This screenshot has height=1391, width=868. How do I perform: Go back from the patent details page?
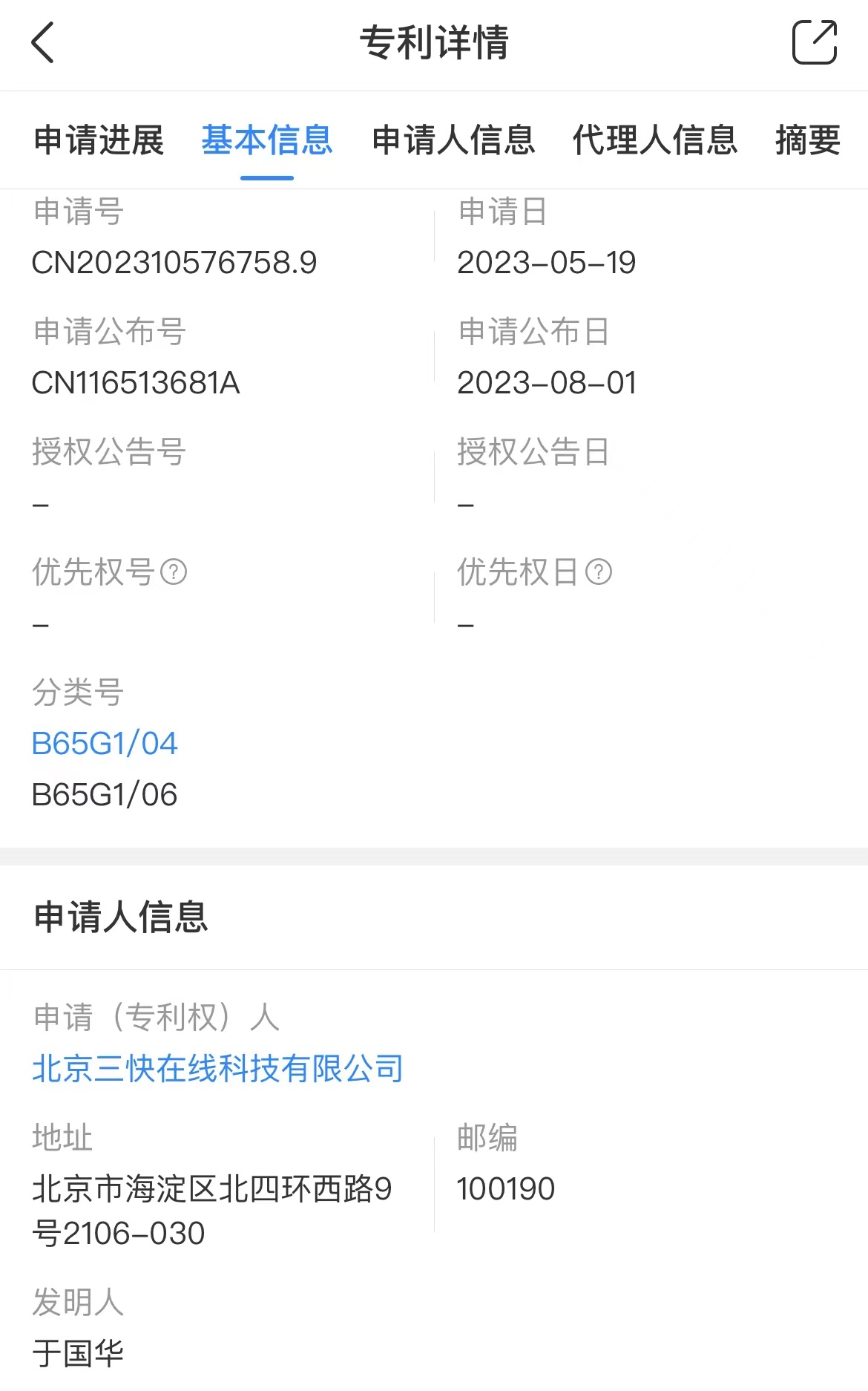(x=43, y=42)
